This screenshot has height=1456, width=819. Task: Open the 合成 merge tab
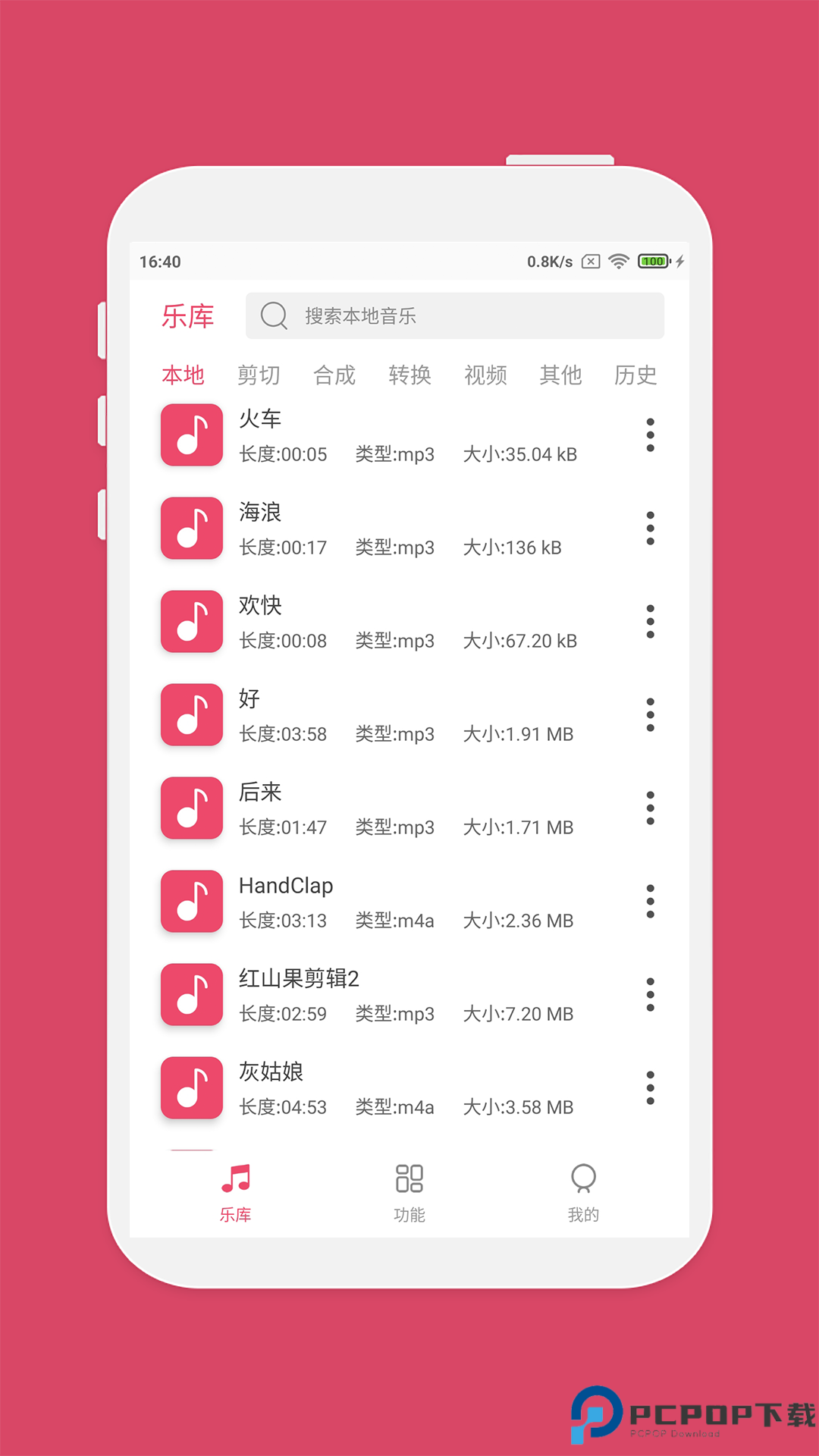(x=334, y=375)
